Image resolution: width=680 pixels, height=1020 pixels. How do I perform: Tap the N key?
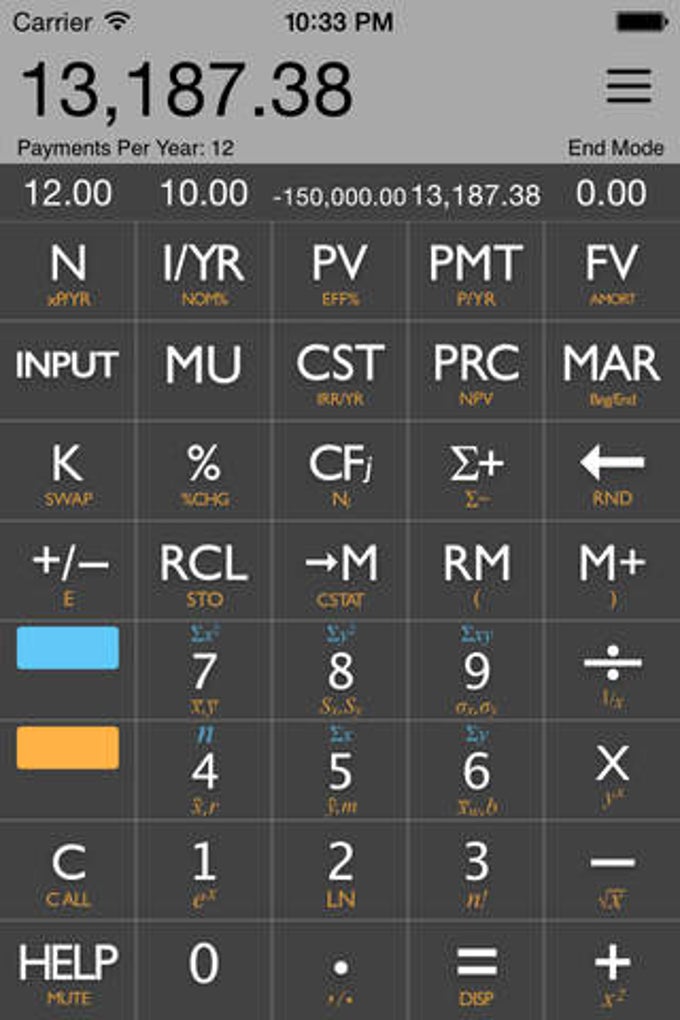(x=68, y=270)
